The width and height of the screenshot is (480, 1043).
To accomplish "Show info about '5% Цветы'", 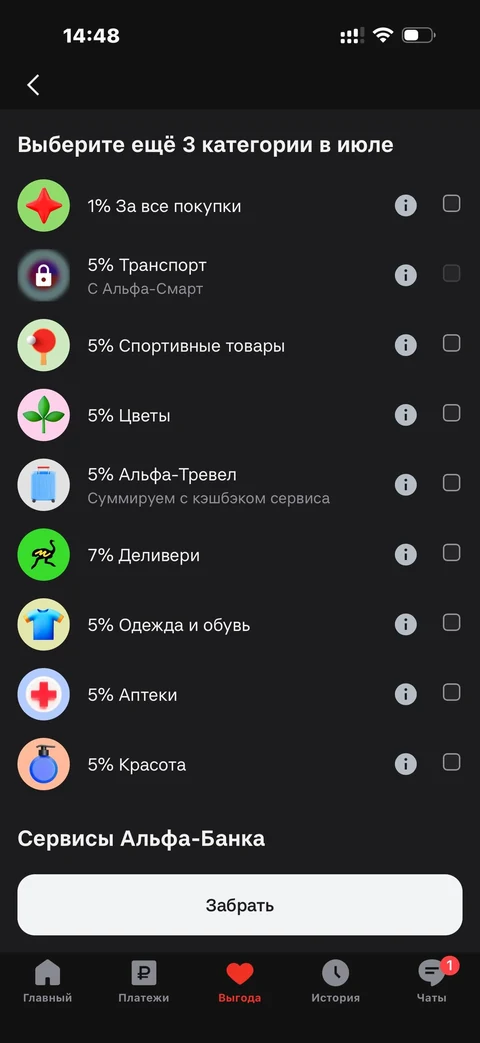I will 406,415.
